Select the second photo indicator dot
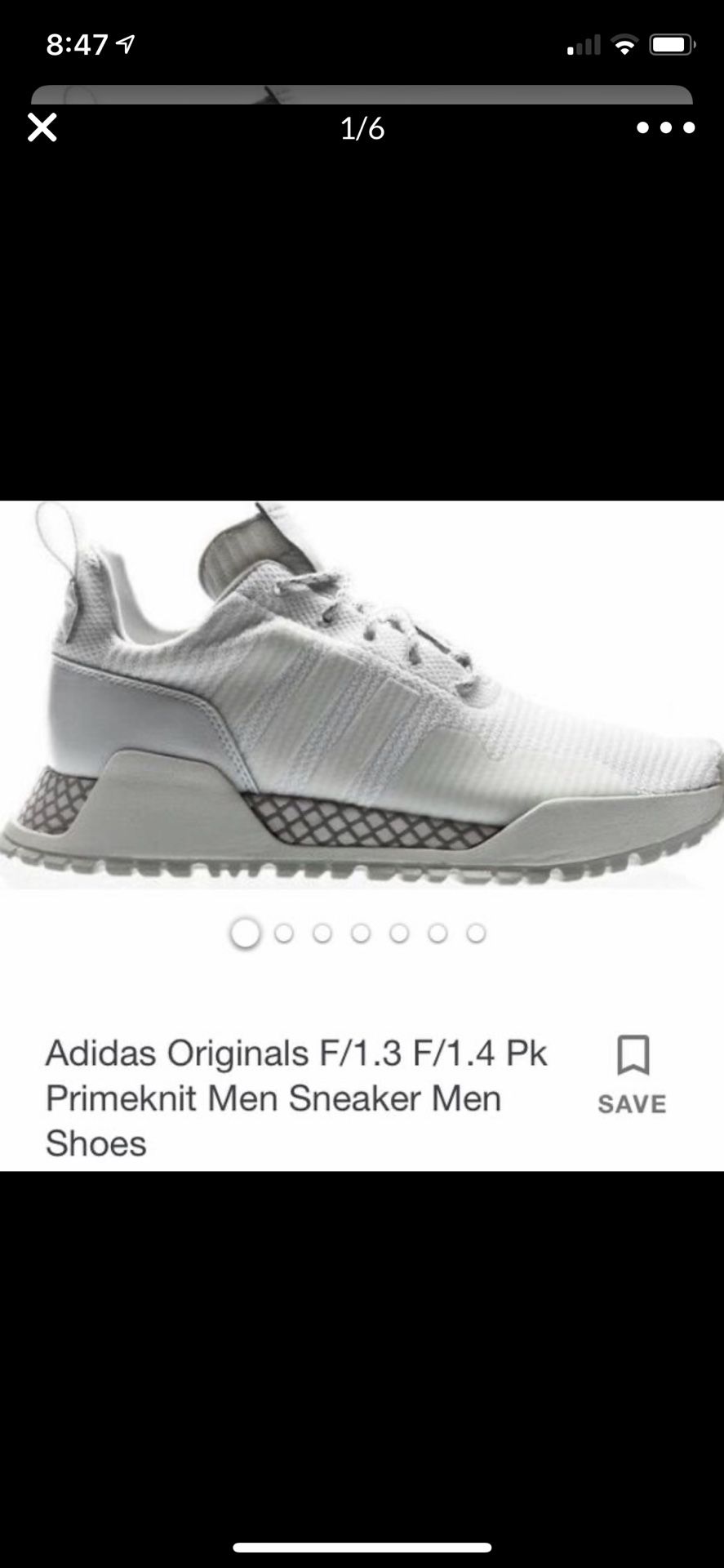This screenshot has height=1568, width=724. (283, 931)
